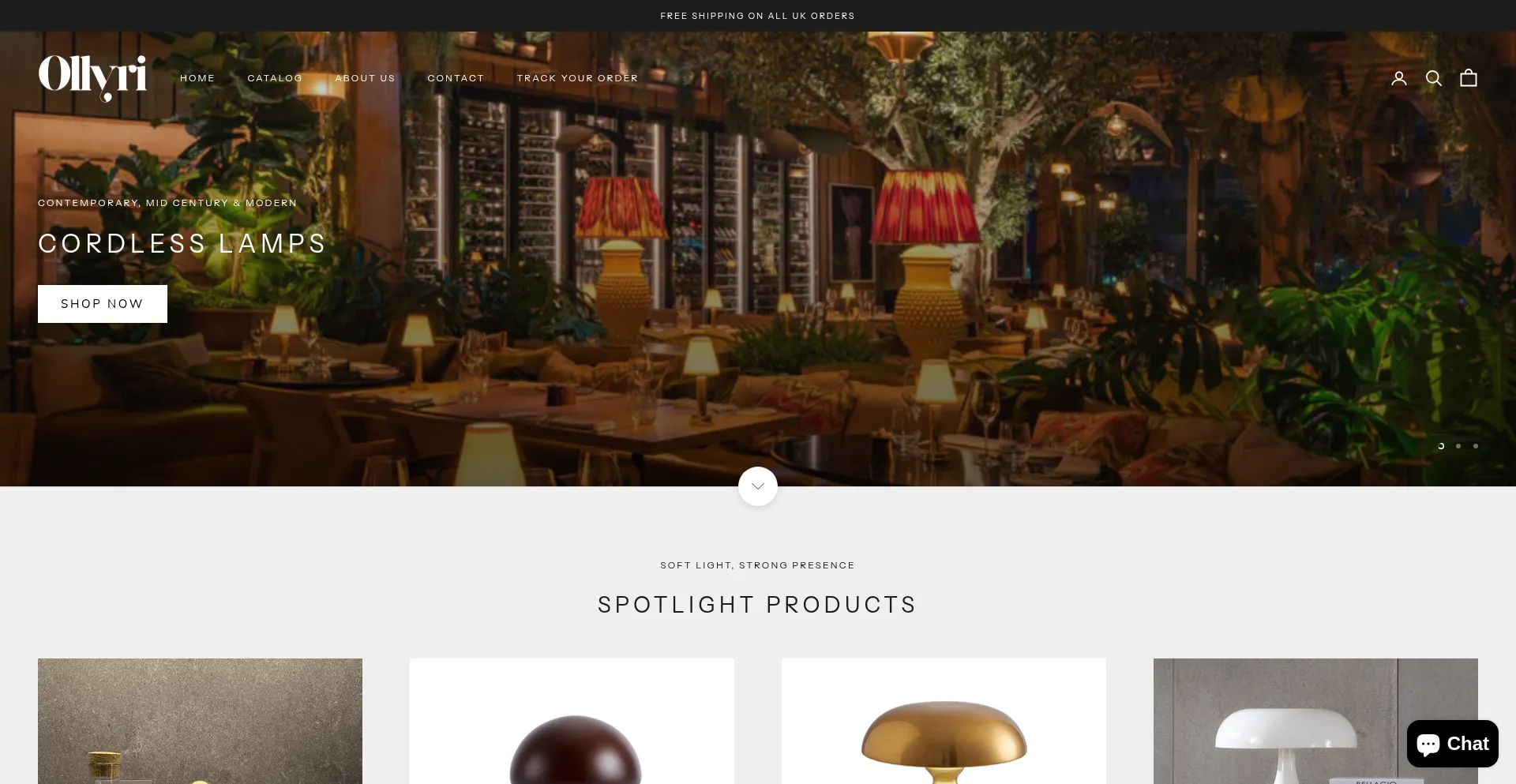Screen dimensions: 1516x784
Task: Go to the Home nav link
Action: [x=197, y=78]
